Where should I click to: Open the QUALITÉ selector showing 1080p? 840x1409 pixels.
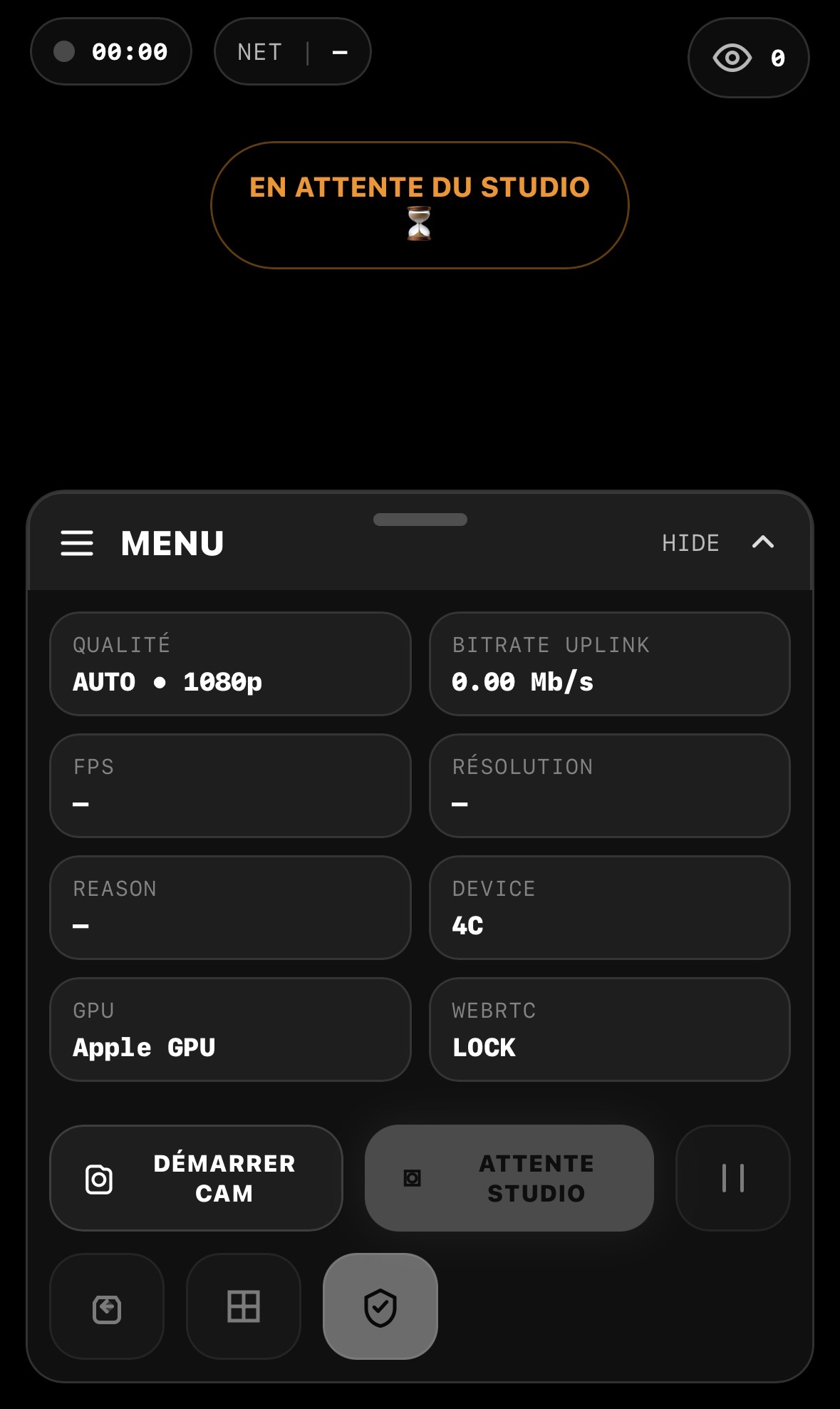click(229, 664)
